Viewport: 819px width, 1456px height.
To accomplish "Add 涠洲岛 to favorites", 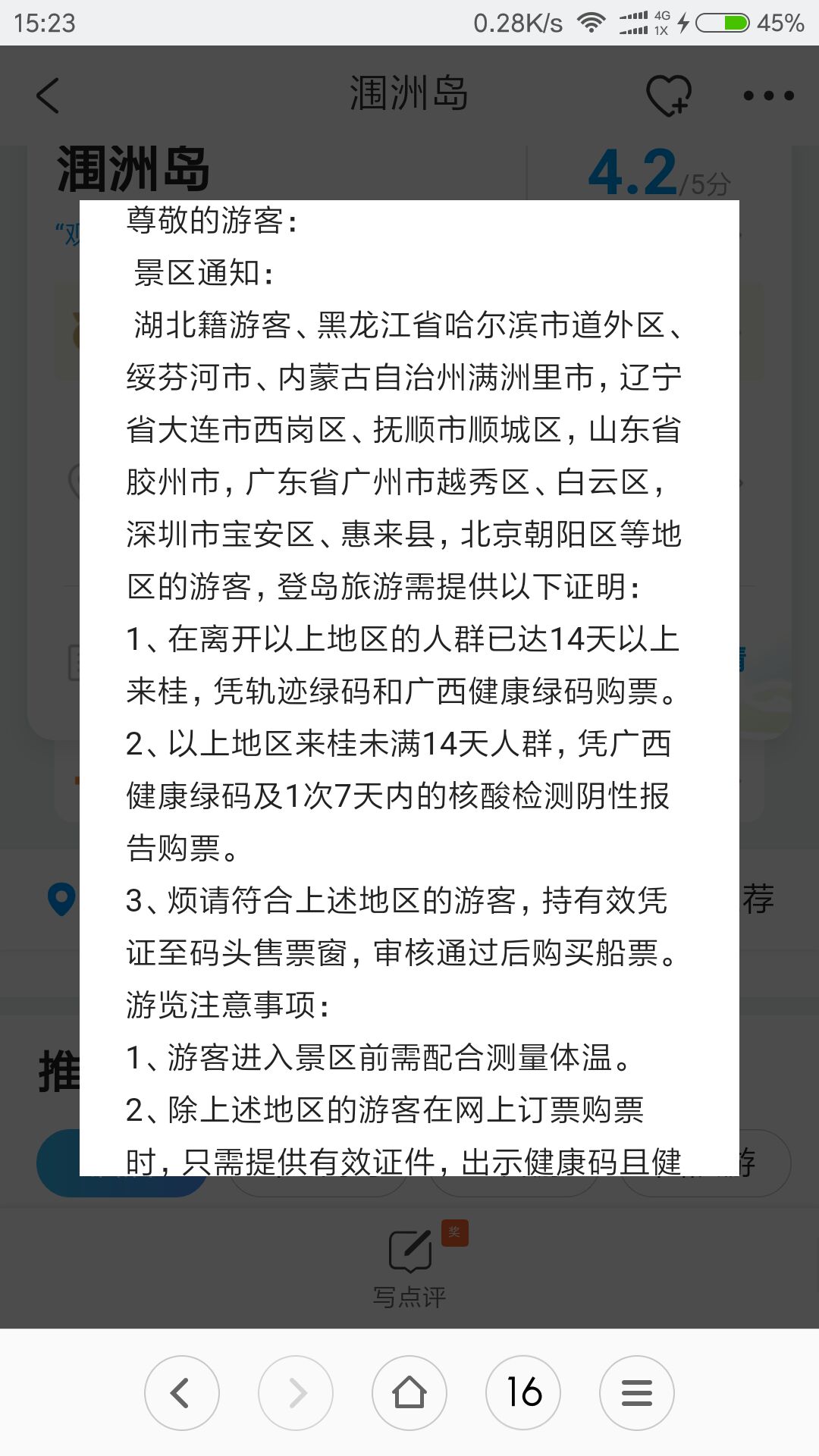I will (668, 96).
